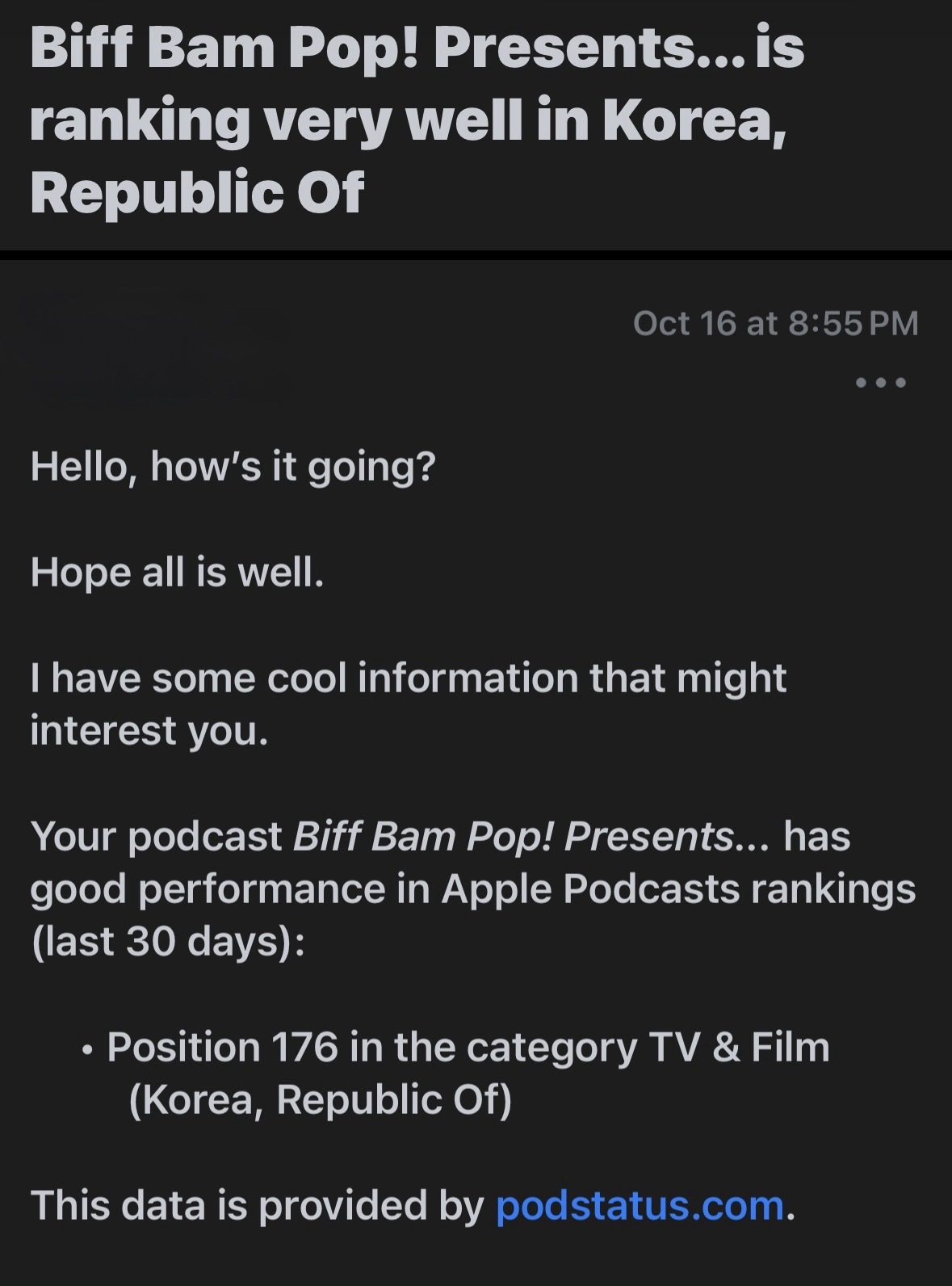
Task: Open the podstatus.com link
Action: coord(640,1205)
